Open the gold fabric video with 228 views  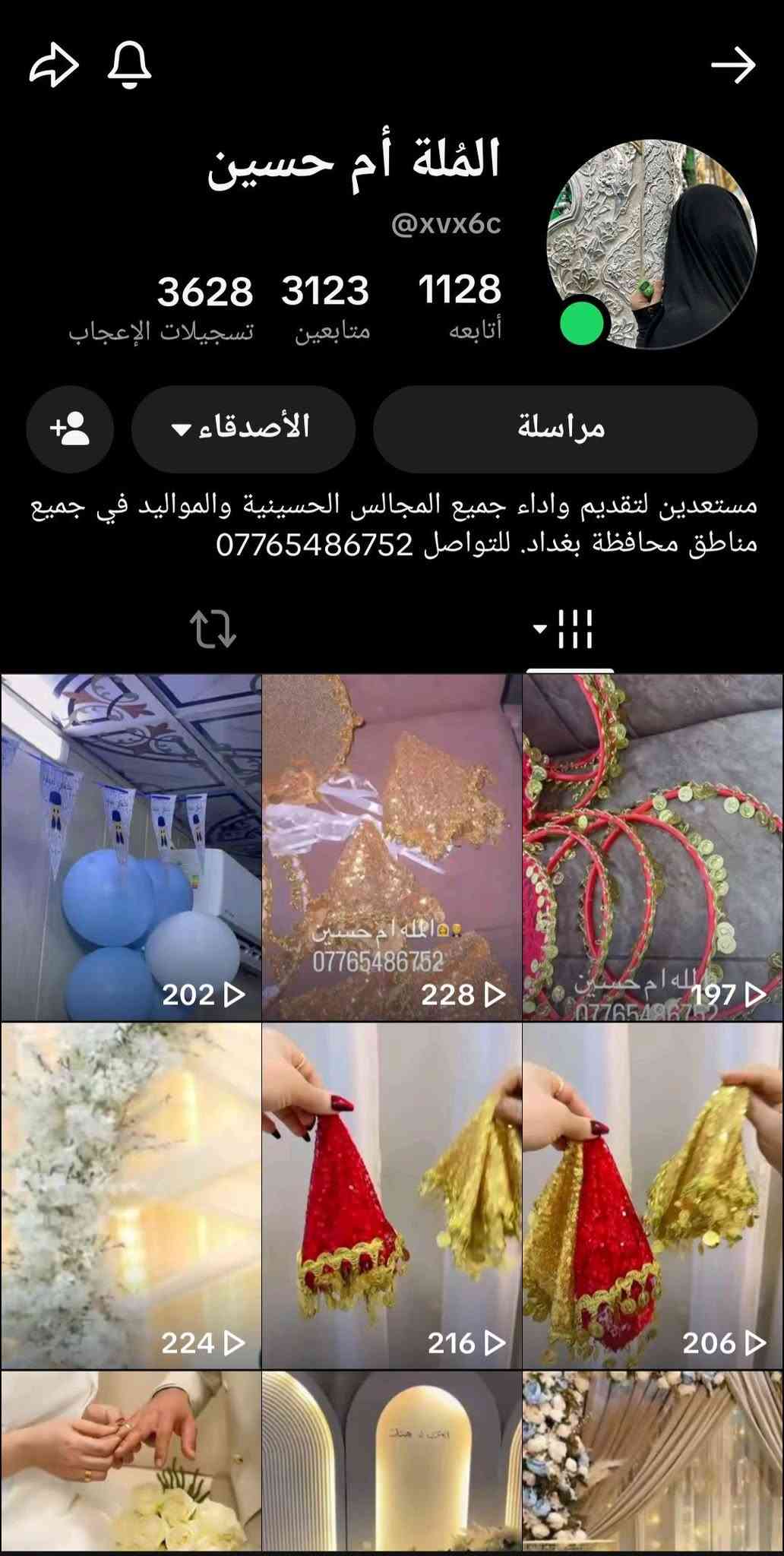click(x=392, y=847)
